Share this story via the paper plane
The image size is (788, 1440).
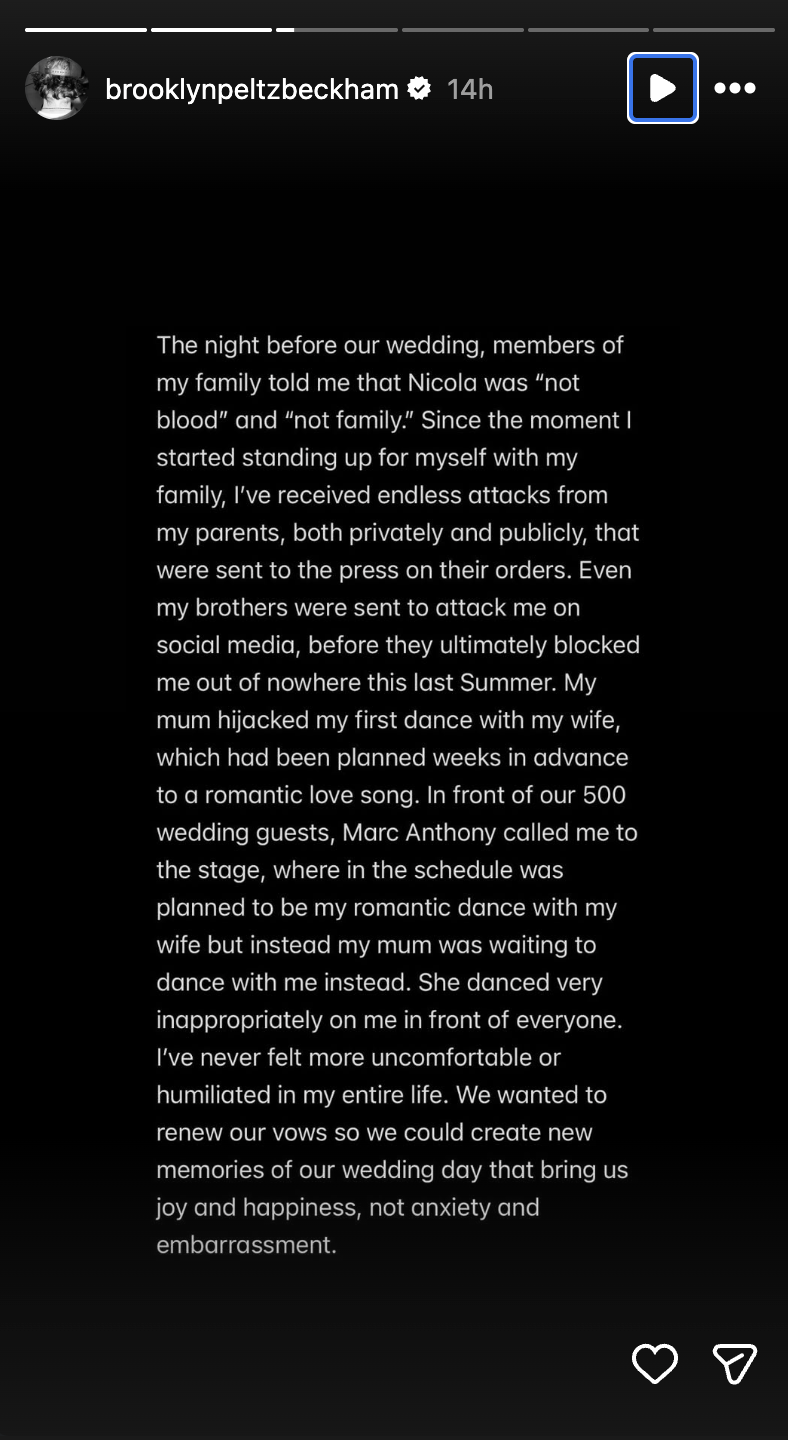[x=734, y=1364]
